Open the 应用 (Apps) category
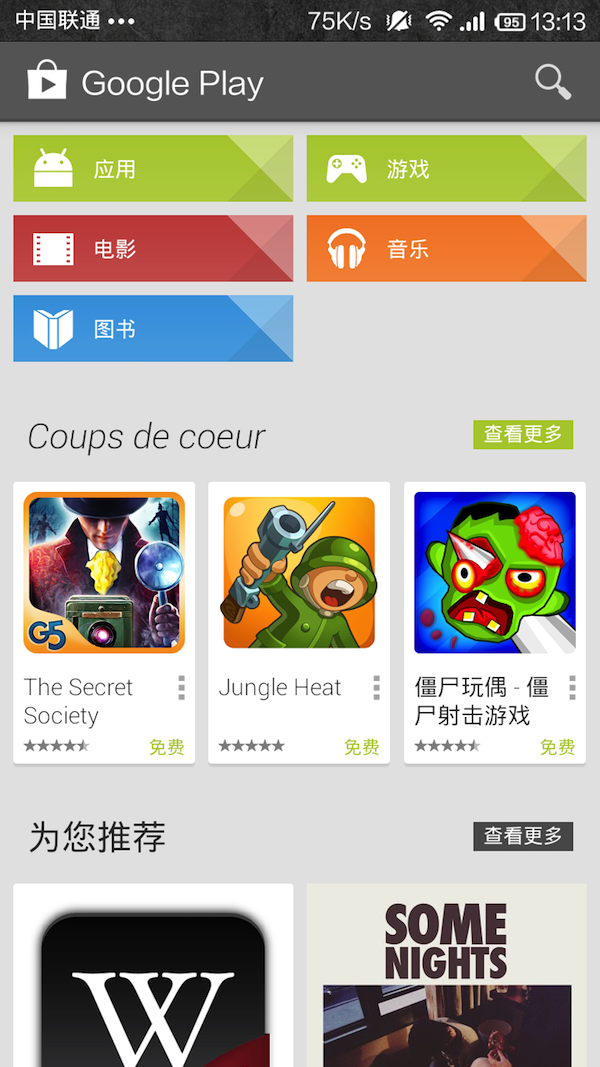600x1067 pixels. (x=153, y=169)
